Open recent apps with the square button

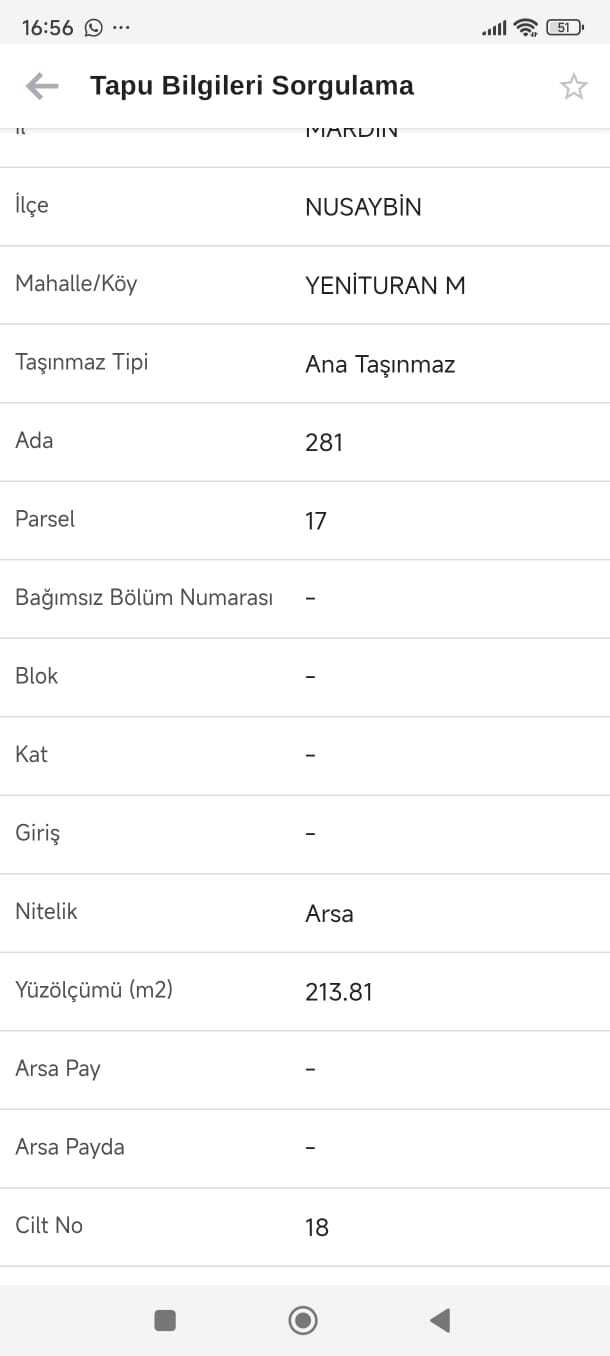pos(165,1320)
